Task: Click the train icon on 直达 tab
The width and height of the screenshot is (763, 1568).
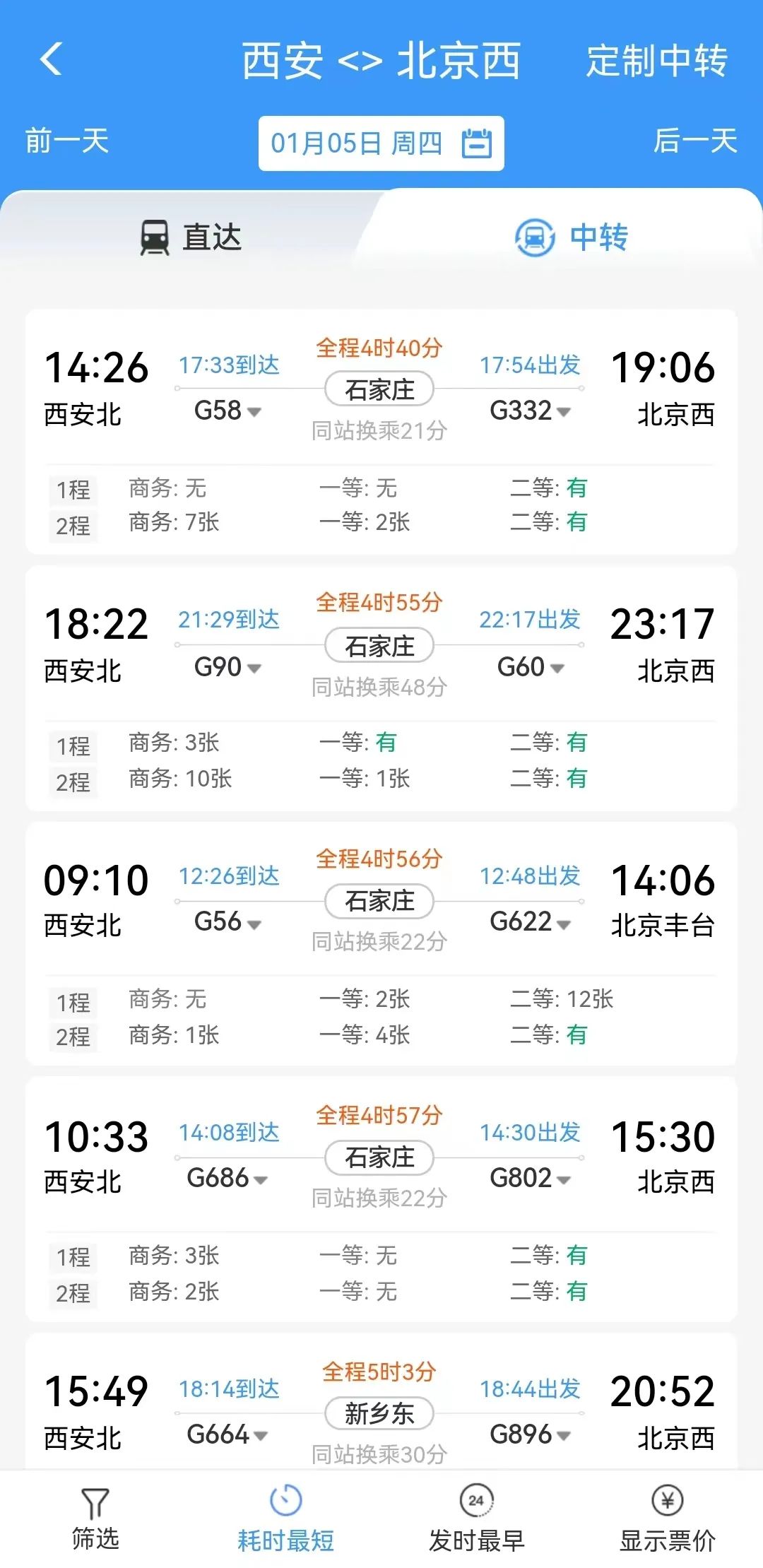Action: [155, 237]
